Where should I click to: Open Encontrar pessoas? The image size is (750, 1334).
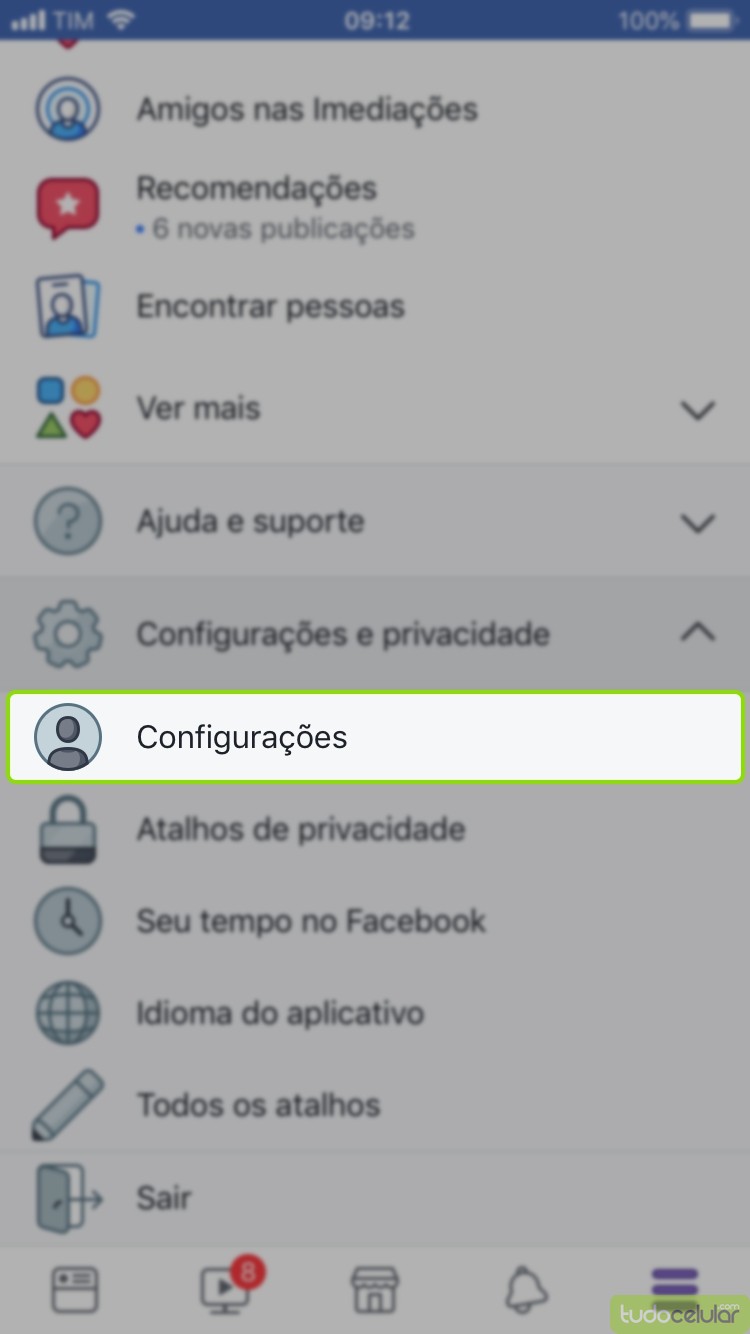270,306
